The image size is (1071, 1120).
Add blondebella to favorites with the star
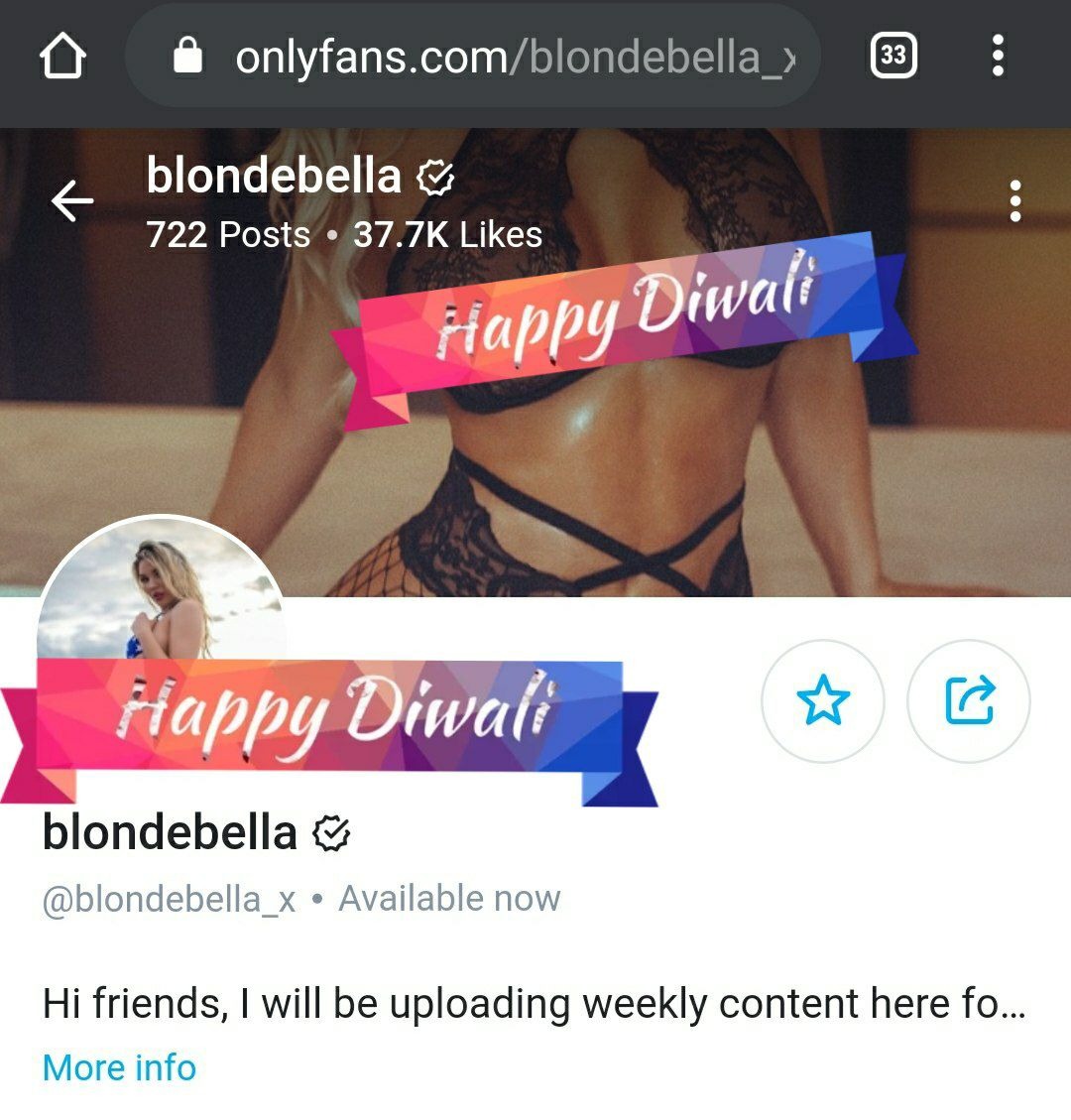point(822,700)
